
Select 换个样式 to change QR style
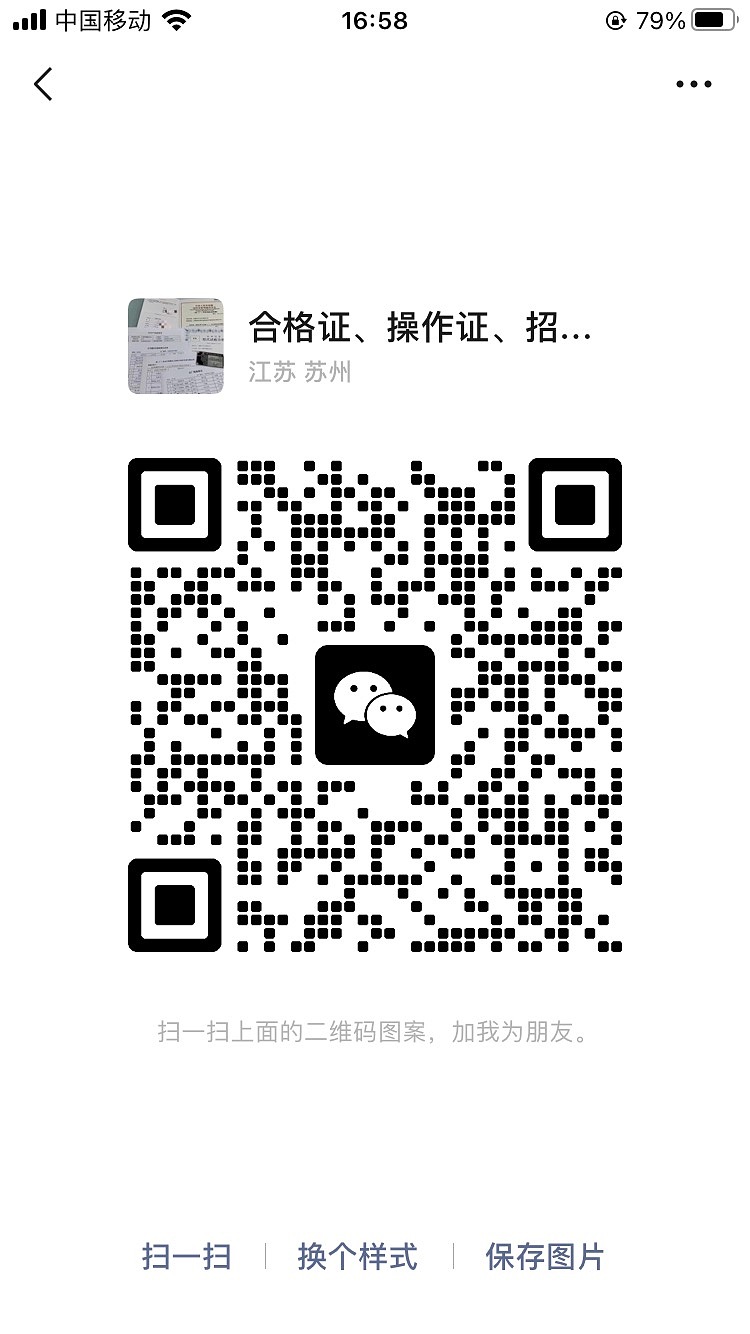358,1256
